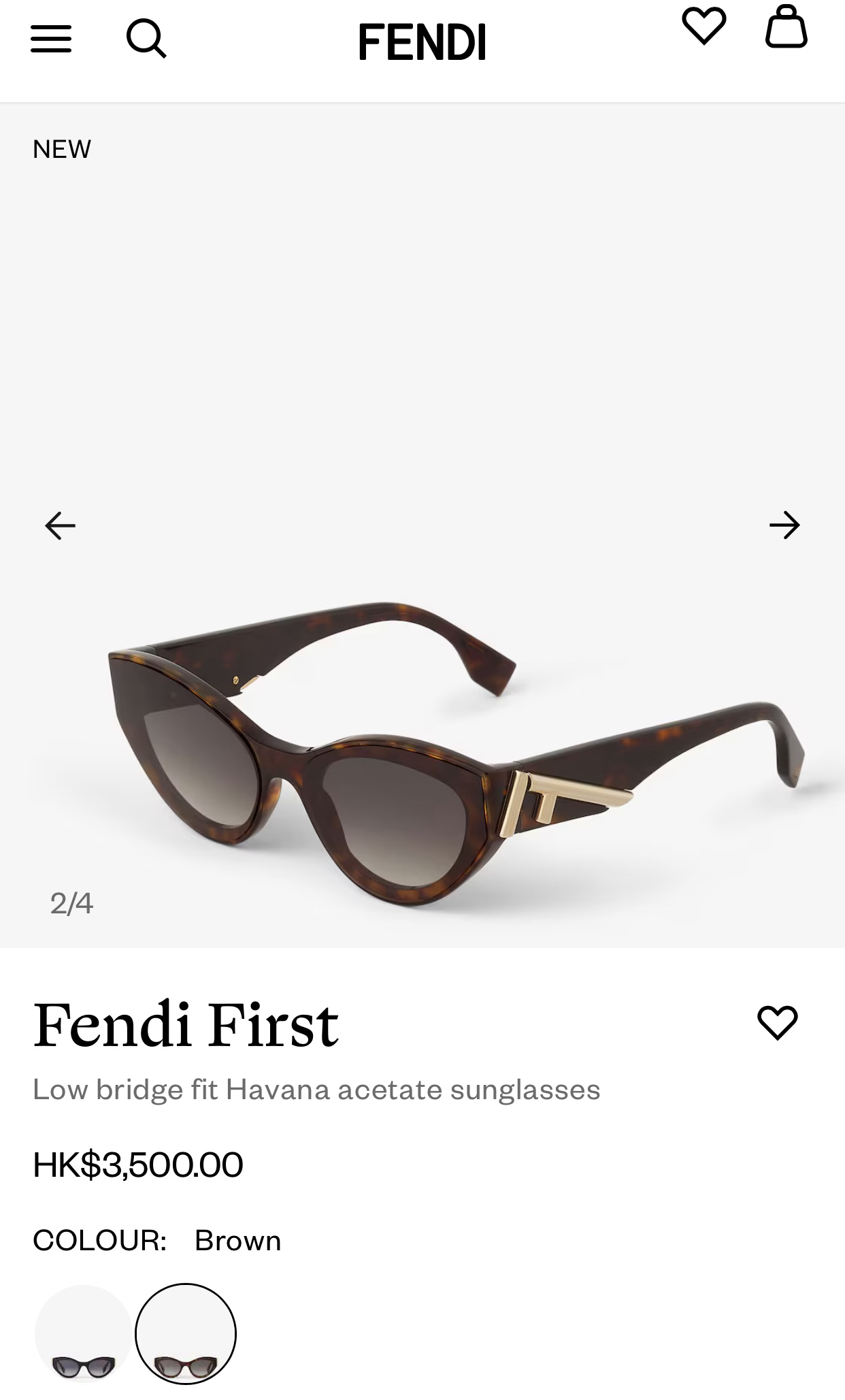Show previous product image

tap(60, 525)
